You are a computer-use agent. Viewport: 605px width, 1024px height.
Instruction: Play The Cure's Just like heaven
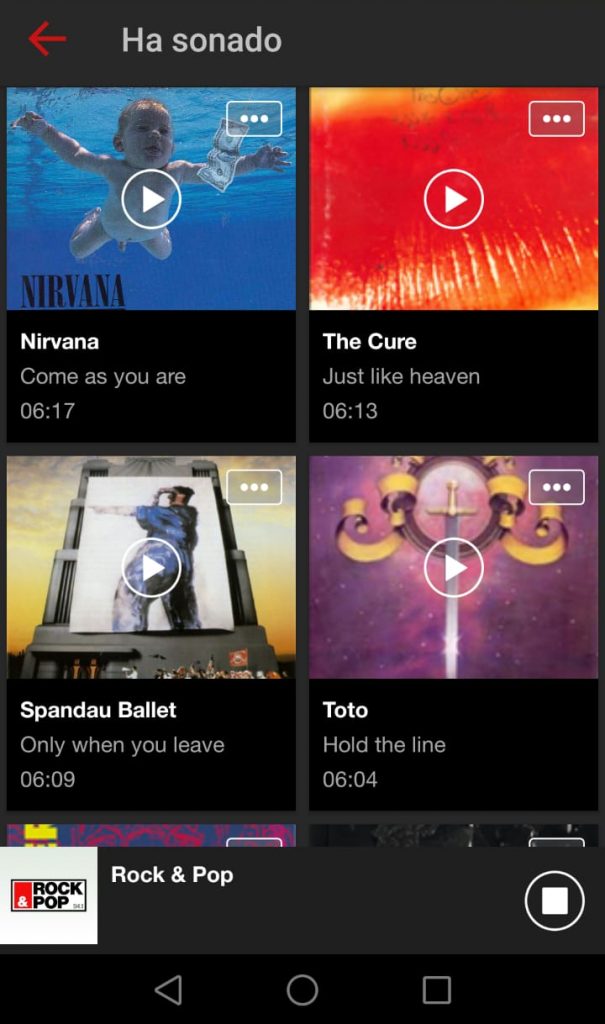[454, 199]
